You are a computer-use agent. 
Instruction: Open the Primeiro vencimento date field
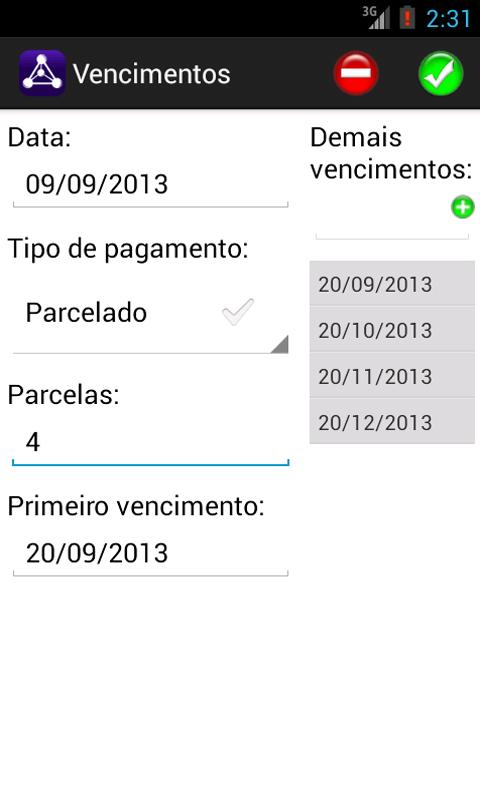point(150,555)
